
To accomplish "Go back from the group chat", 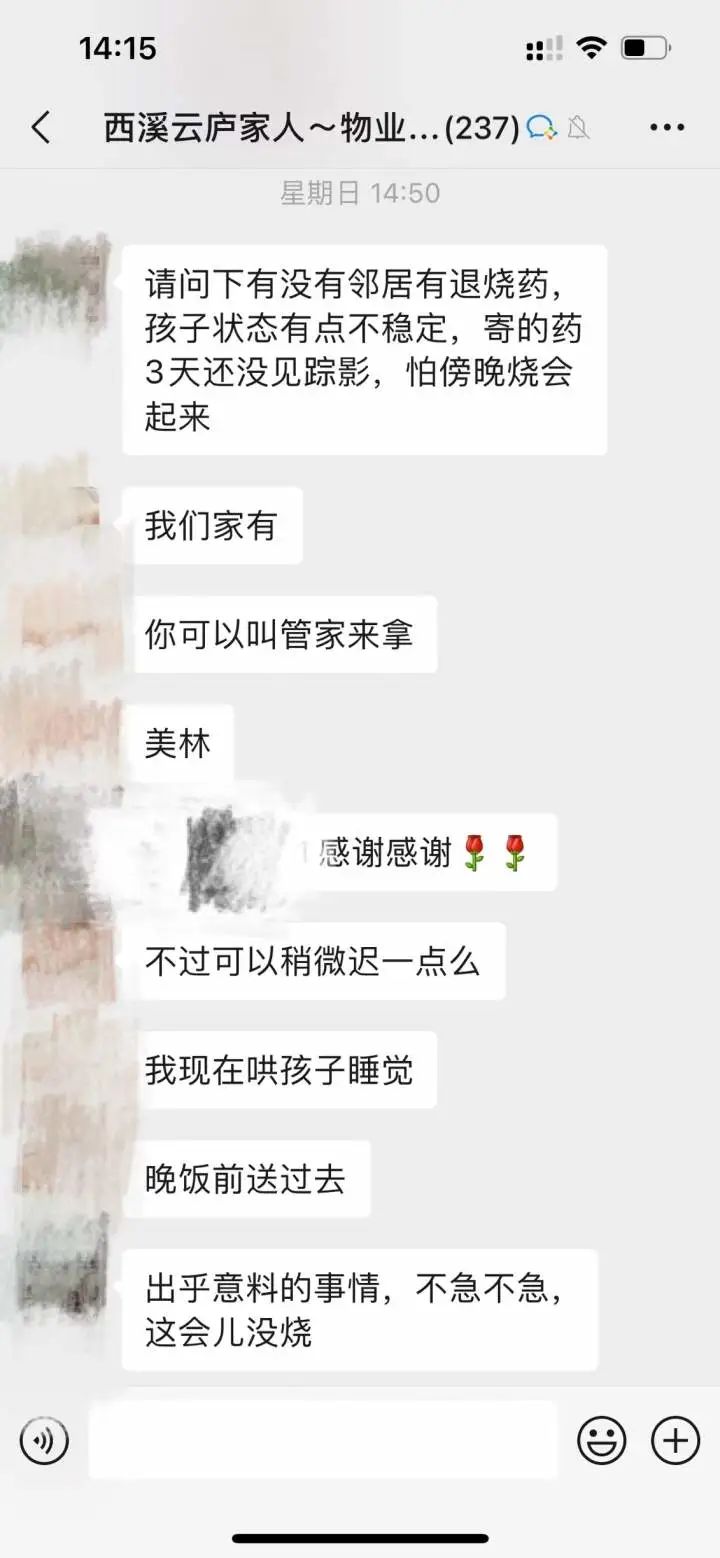I will (41, 128).
